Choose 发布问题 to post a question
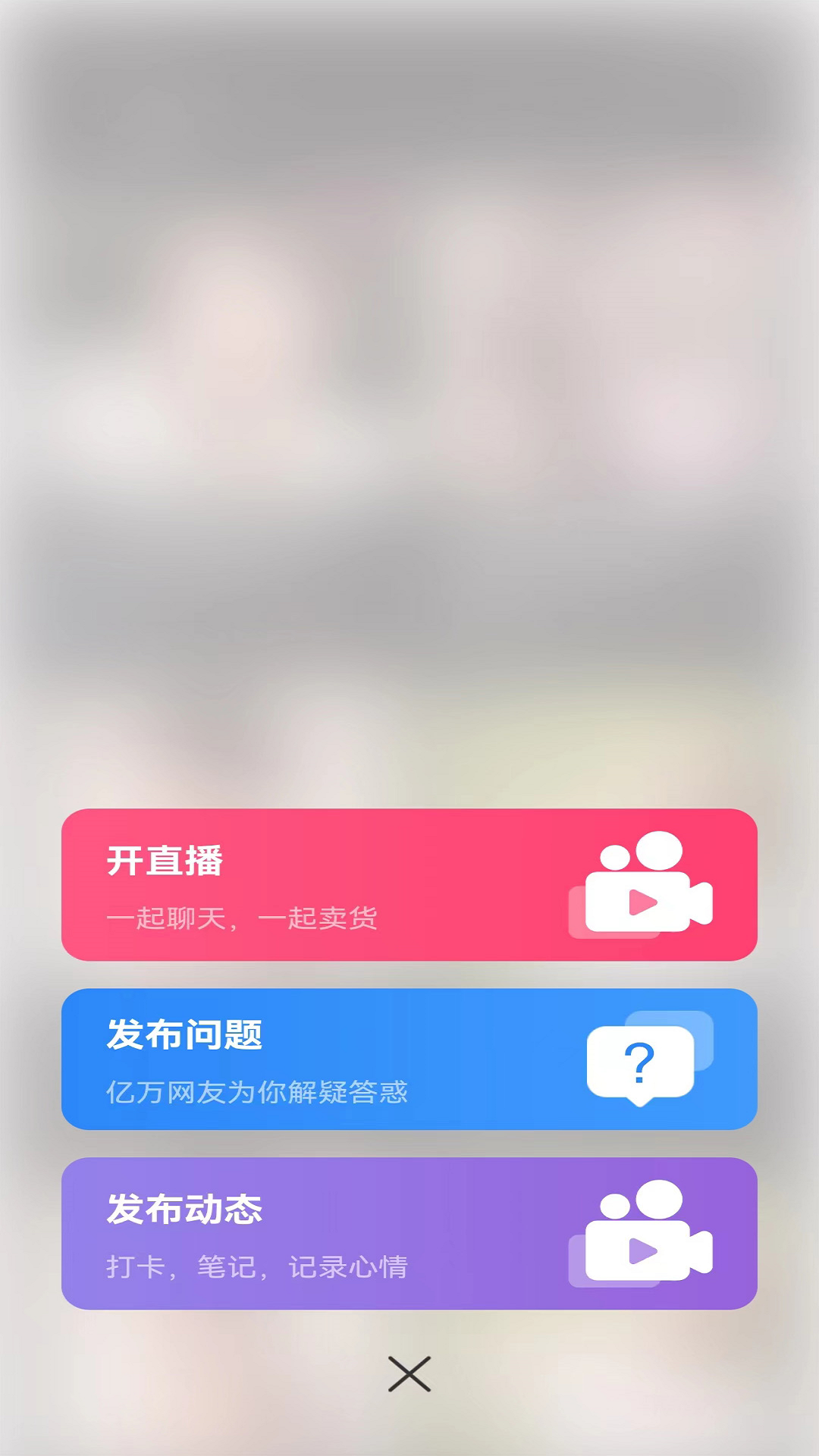The width and height of the screenshot is (819, 1456). (409, 1059)
